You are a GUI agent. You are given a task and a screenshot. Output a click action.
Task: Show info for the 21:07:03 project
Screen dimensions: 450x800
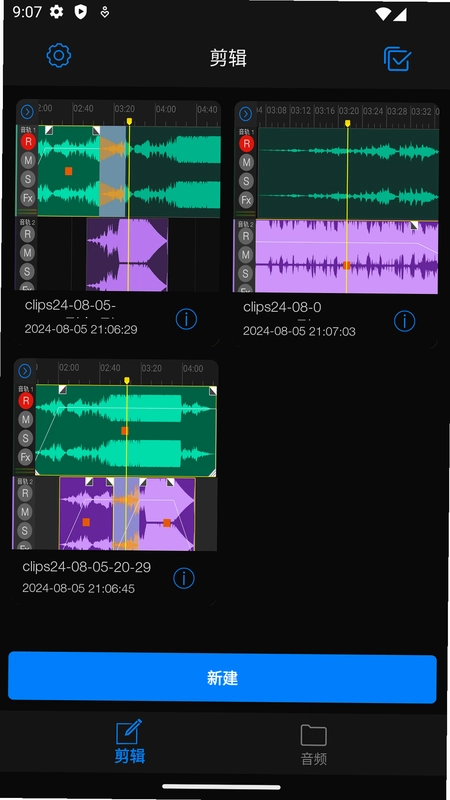(x=405, y=321)
